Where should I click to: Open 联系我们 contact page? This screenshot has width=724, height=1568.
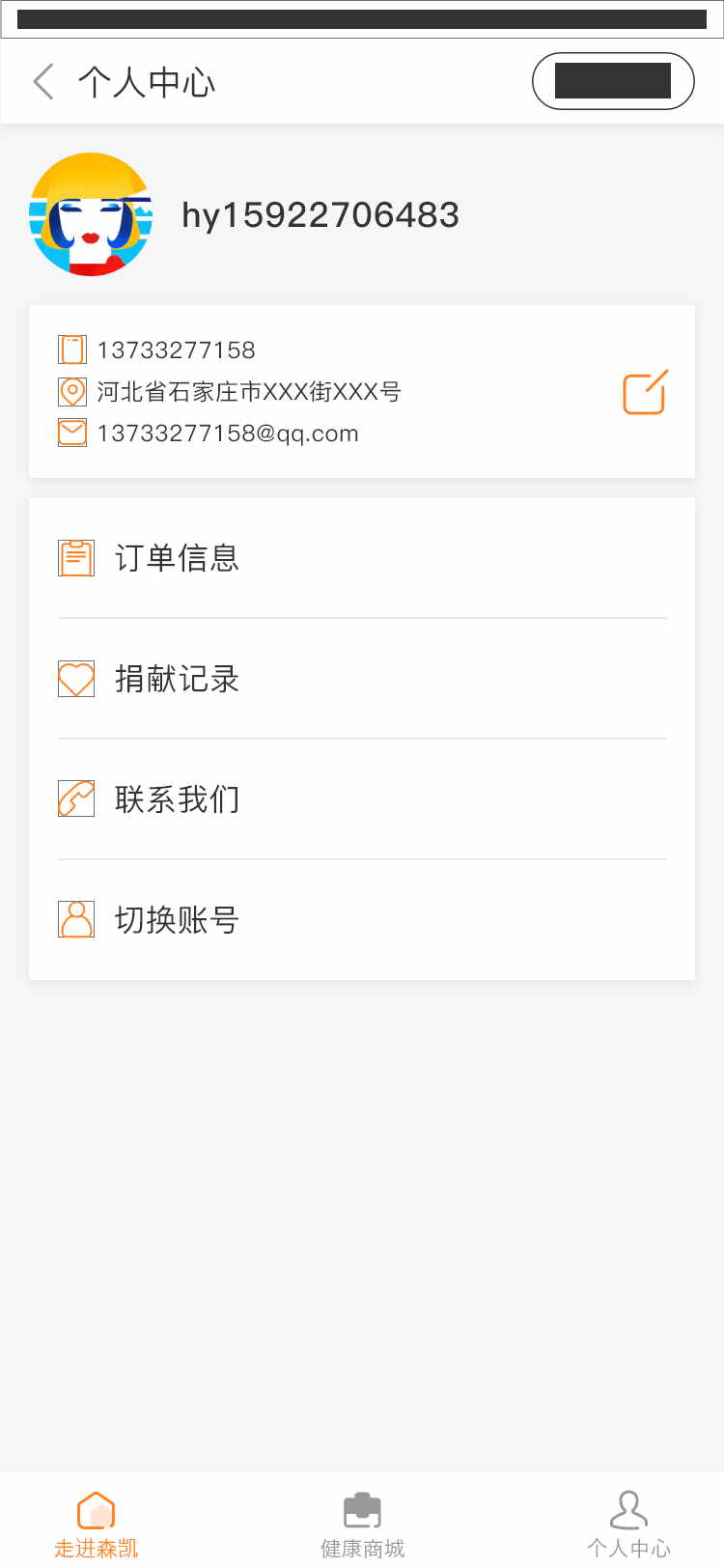[x=362, y=799]
